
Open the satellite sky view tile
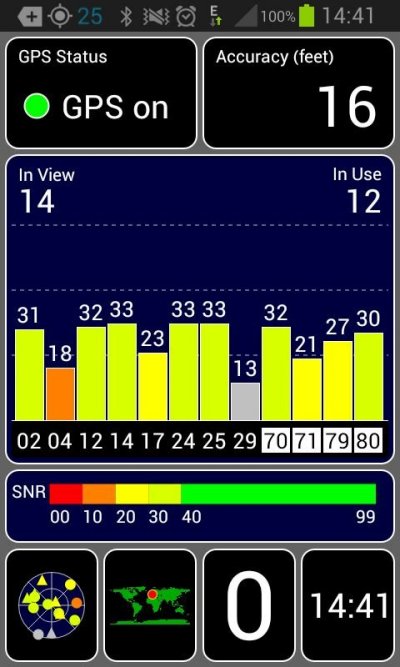tap(52, 604)
